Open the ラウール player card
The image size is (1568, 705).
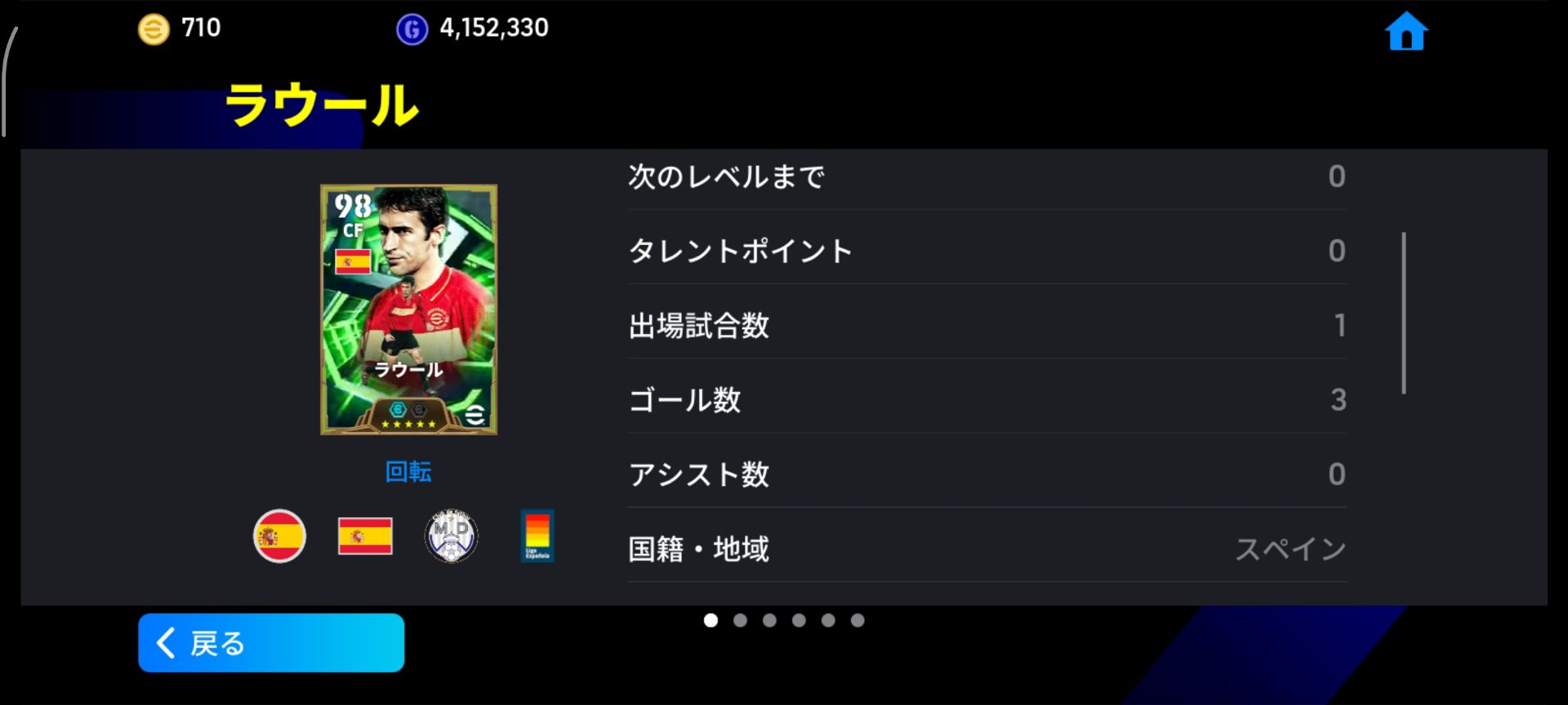pyautogui.click(x=408, y=310)
